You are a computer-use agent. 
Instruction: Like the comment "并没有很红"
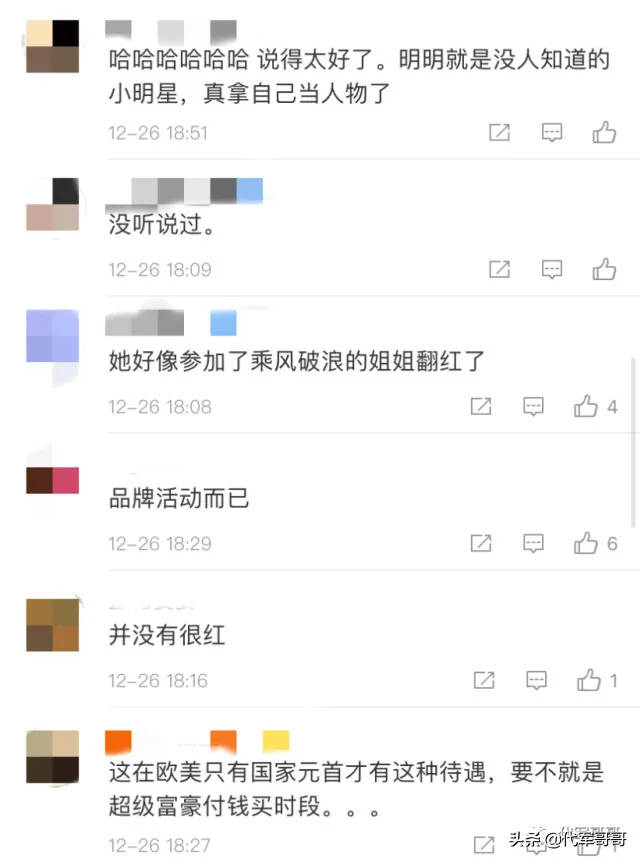coord(589,680)
